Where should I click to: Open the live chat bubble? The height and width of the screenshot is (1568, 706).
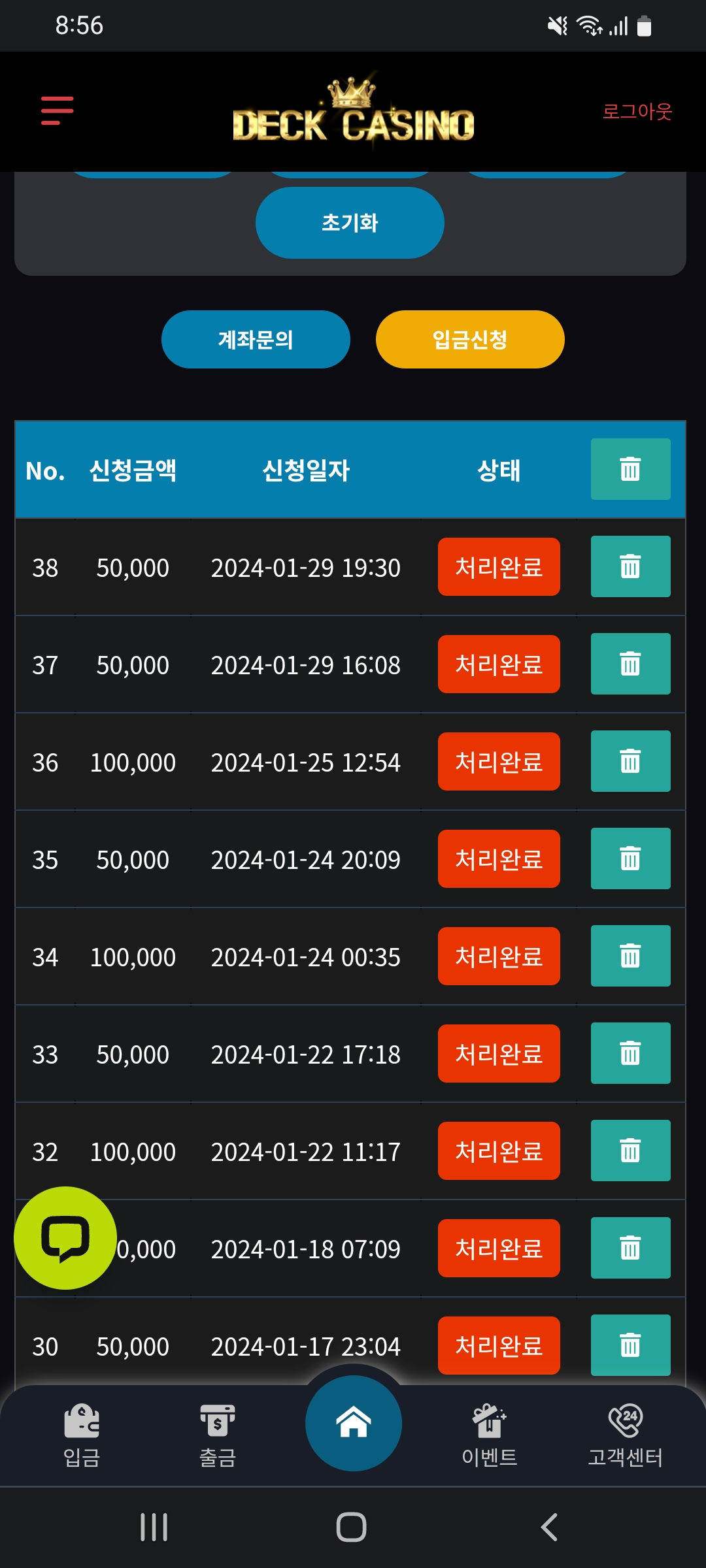(x=65, y=1238)
